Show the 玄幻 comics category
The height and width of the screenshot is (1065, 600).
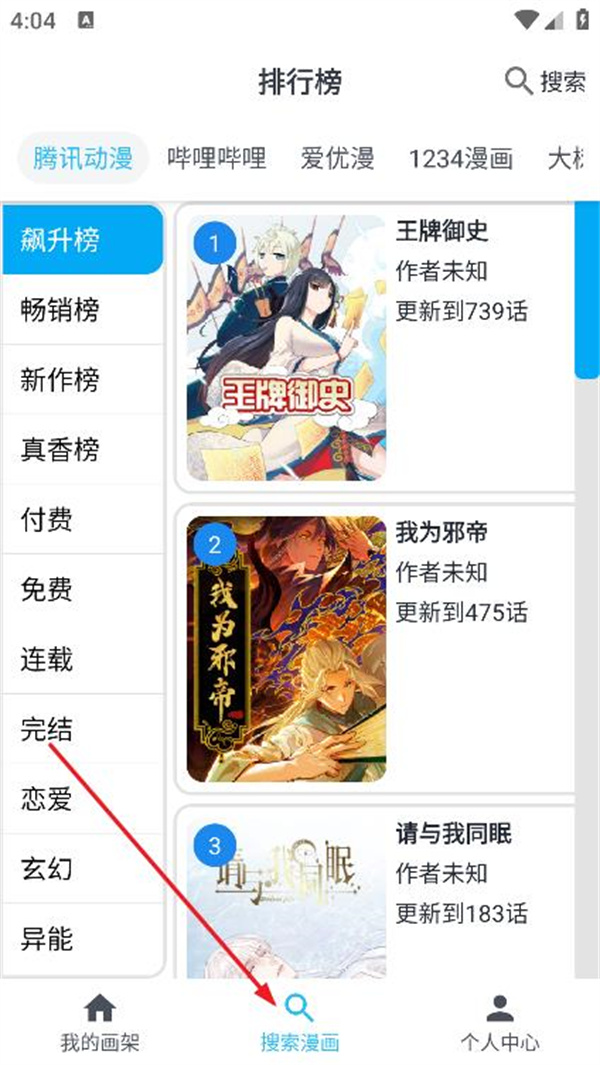[x=82, y=869]
